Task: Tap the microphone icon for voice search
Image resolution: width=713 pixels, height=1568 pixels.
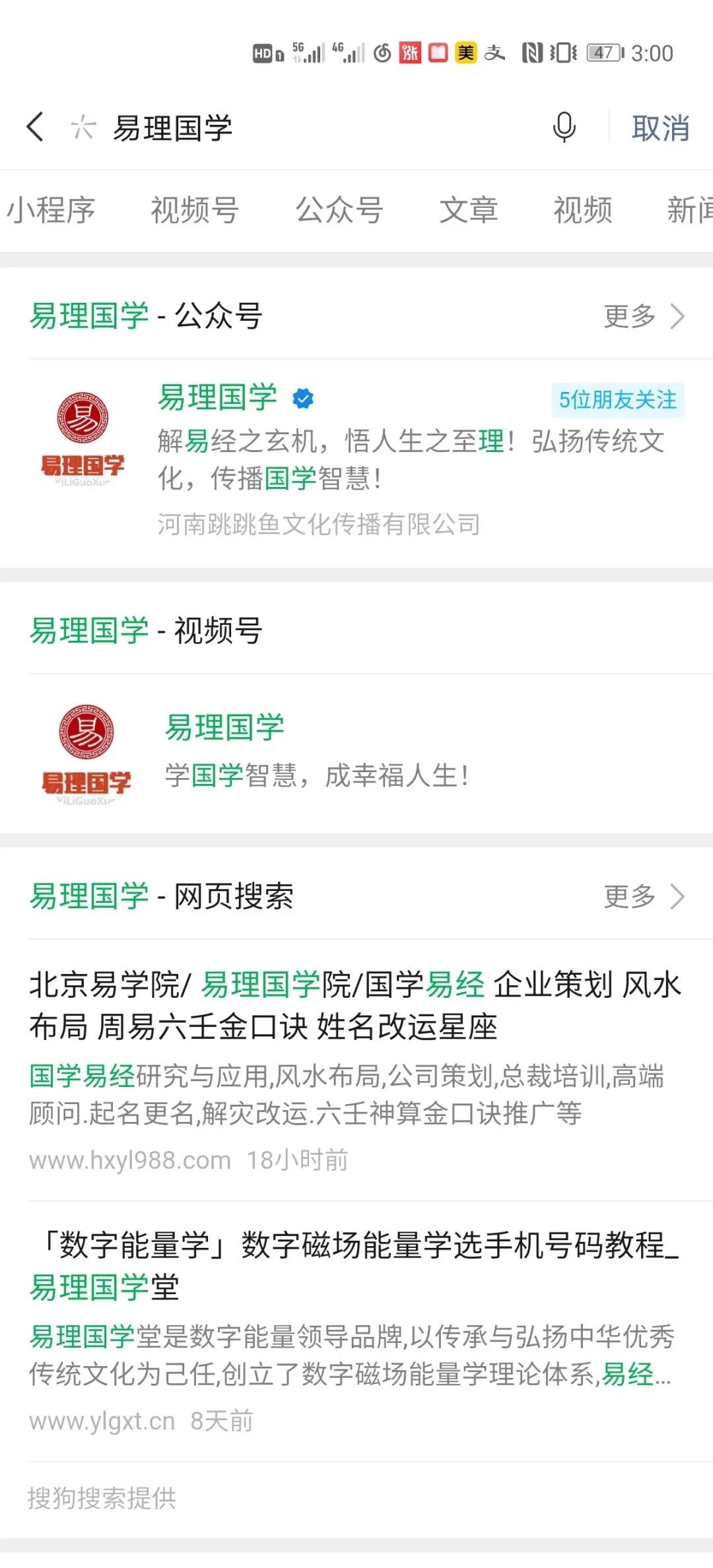Action: click(564, 127)
